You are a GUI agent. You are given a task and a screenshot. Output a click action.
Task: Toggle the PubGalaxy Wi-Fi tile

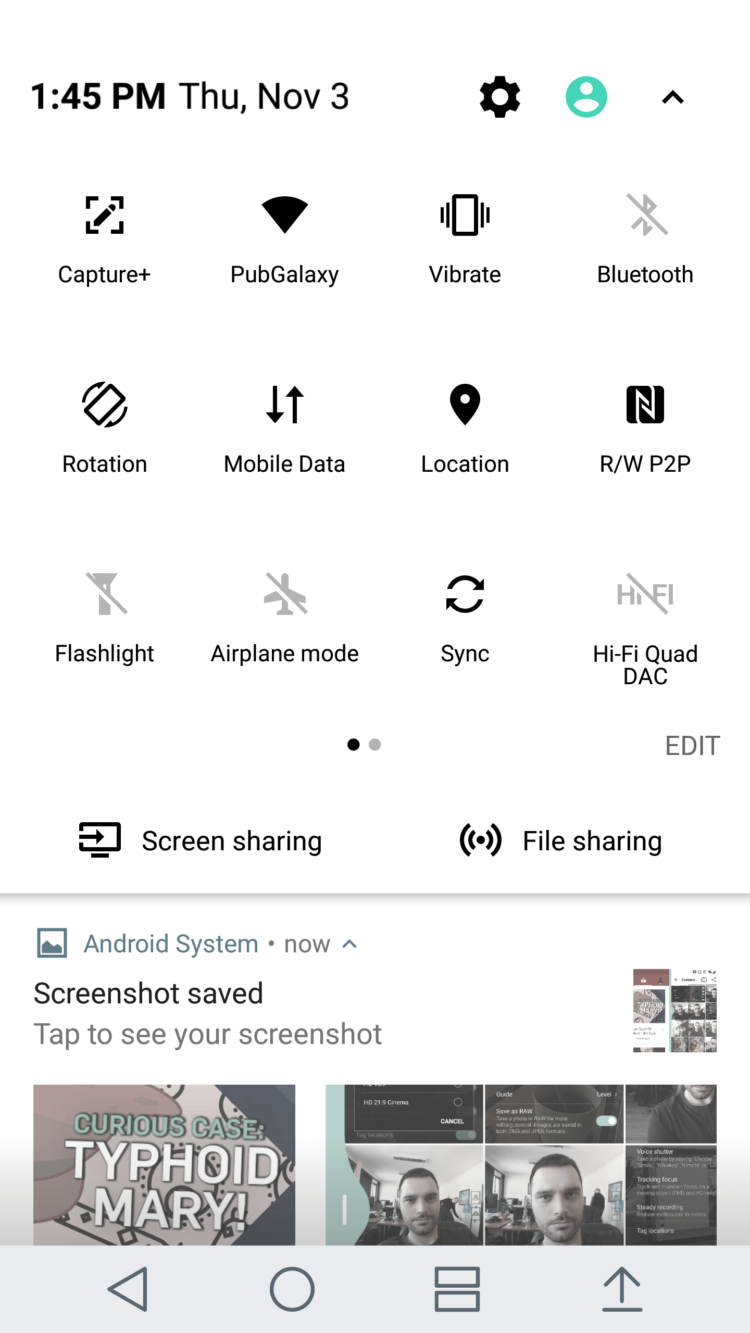(285, 216)
